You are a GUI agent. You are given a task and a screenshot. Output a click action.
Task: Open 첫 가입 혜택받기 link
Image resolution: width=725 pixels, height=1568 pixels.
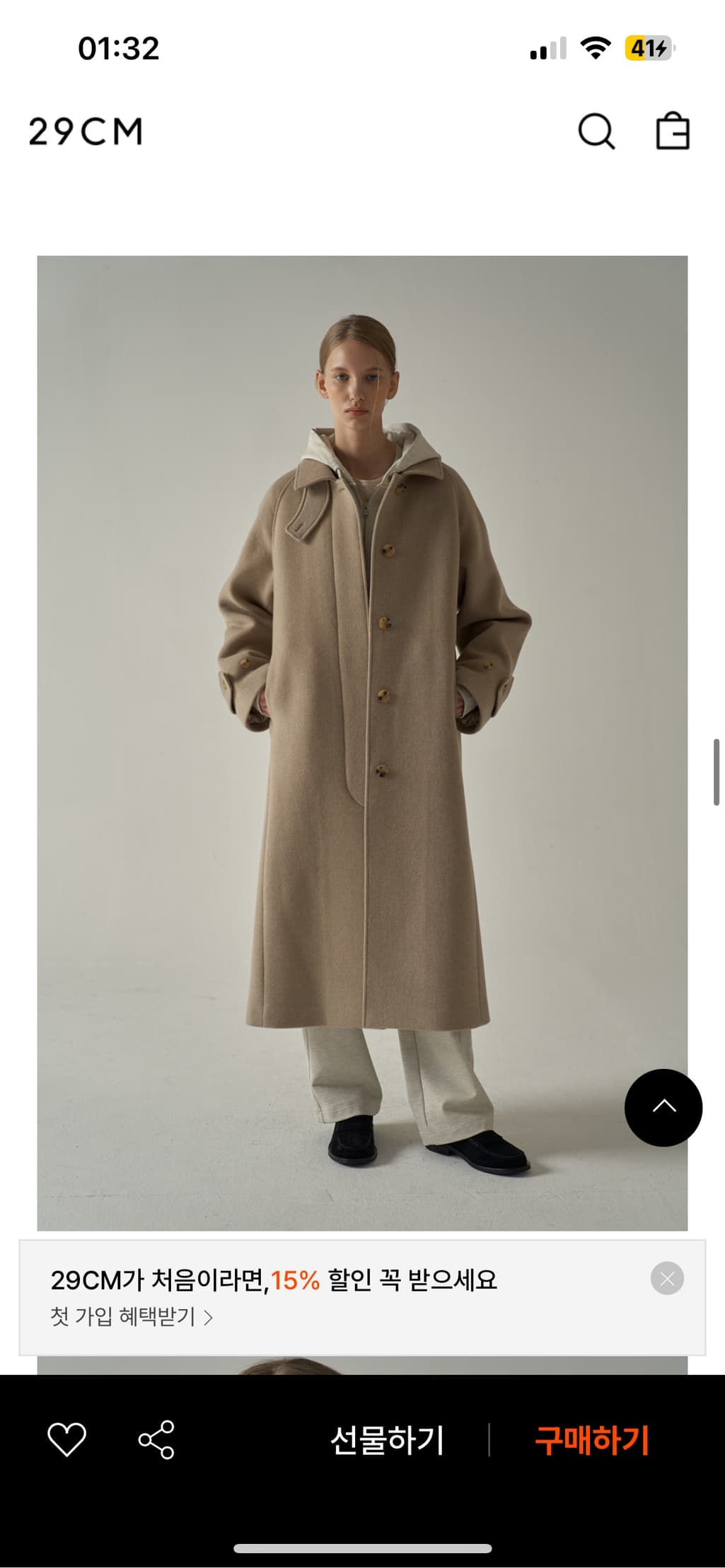tap(132, 1316)
